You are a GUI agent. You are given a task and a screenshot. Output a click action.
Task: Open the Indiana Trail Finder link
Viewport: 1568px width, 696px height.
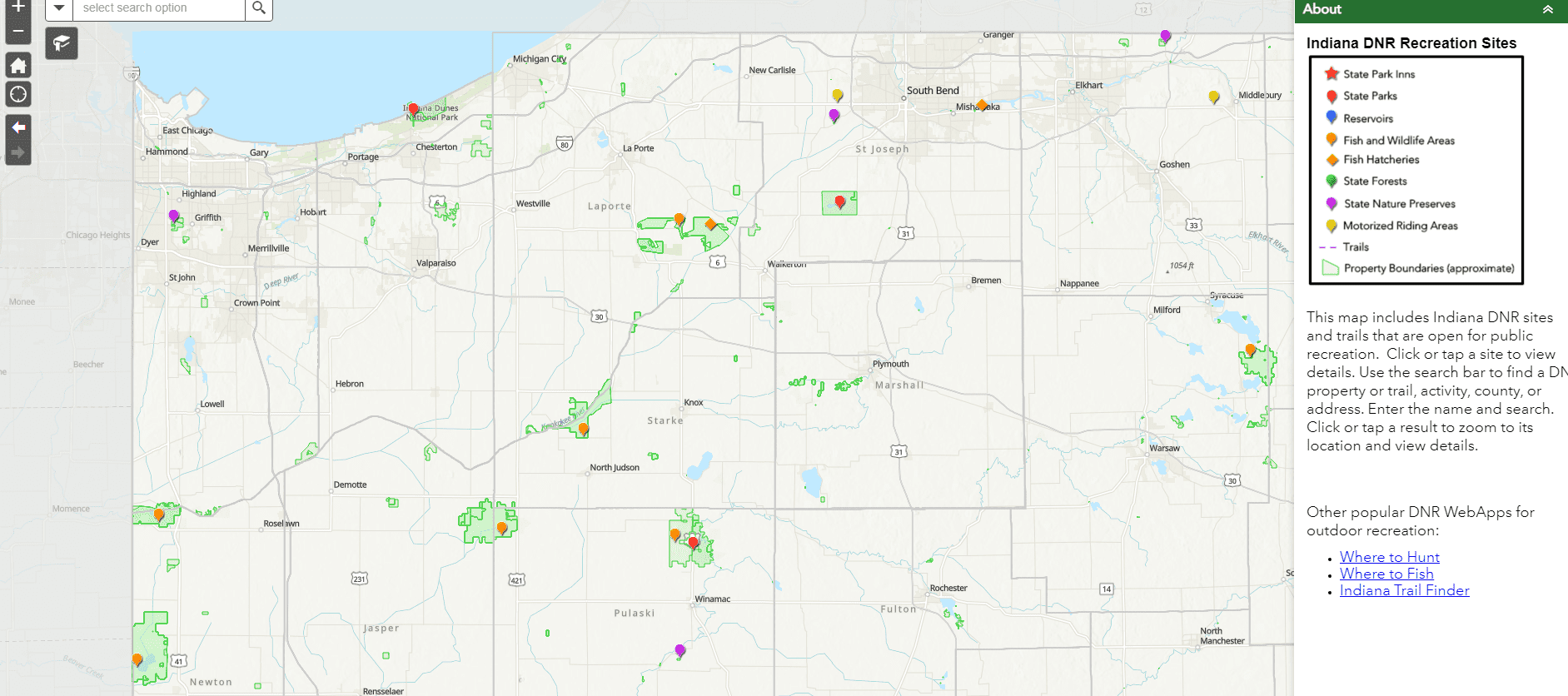click(1404, 590)
